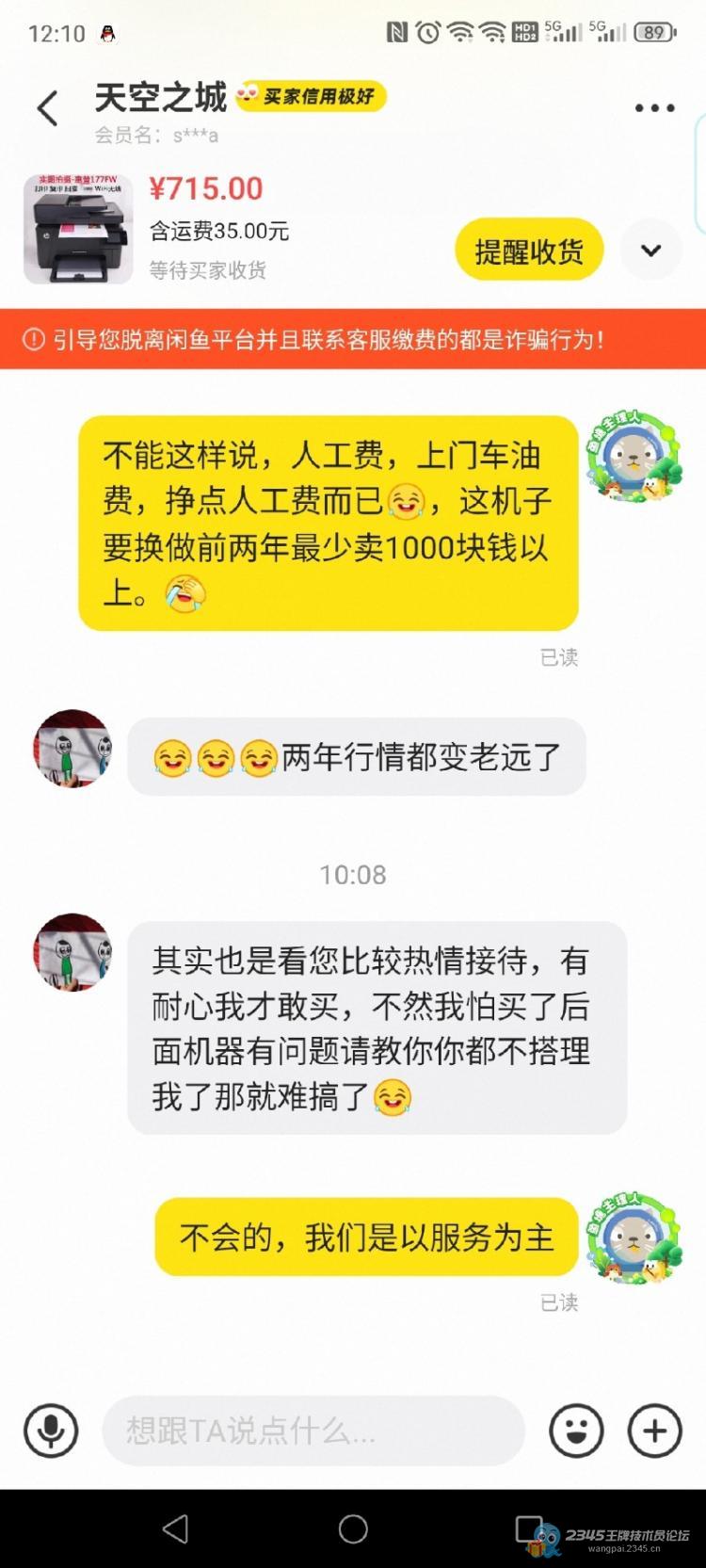Tap the system home button
The image size is (706, 1568).
(x=353, y=1529)
